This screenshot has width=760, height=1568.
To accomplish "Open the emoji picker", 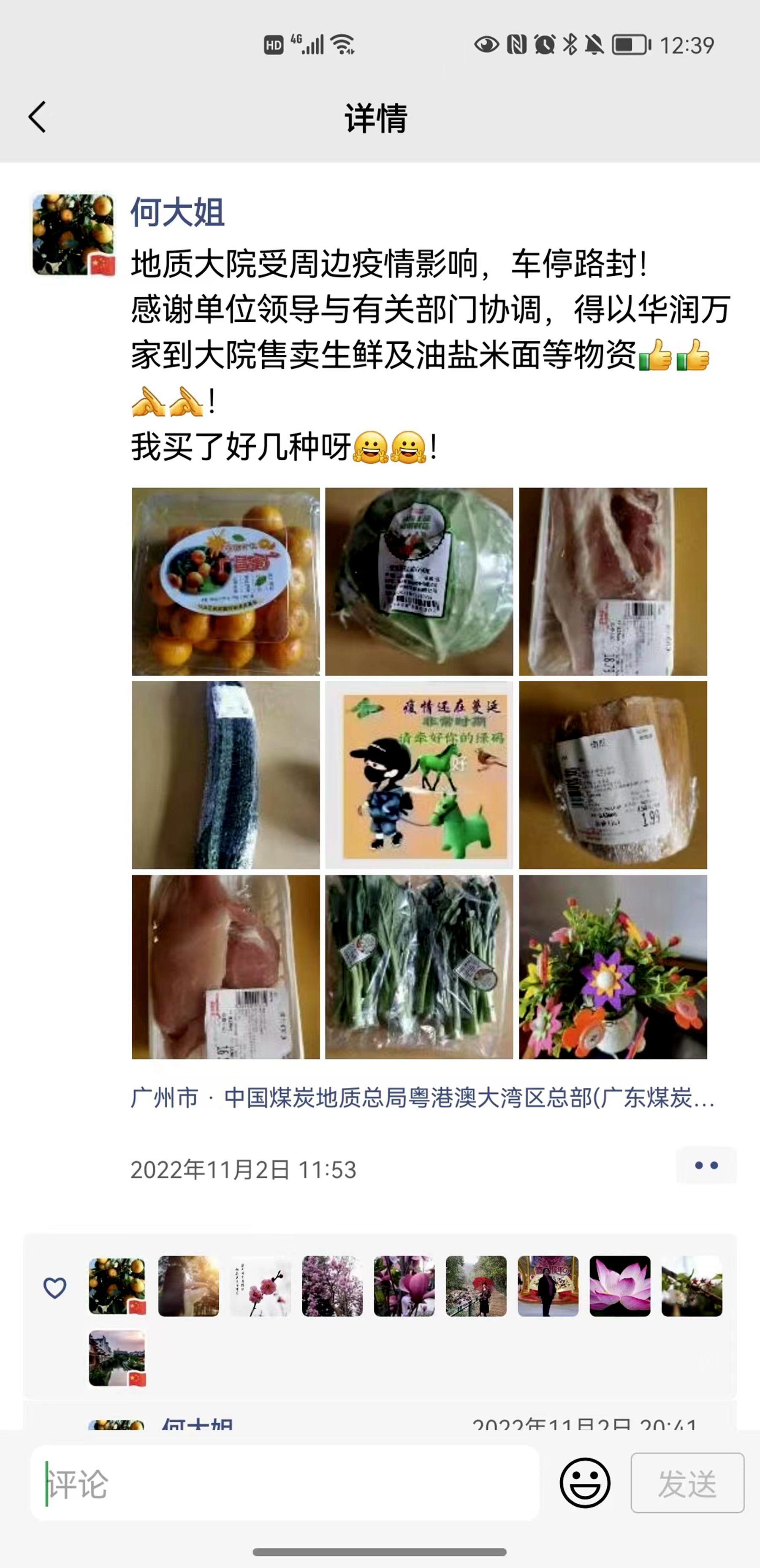I will pyautogui.click(x=585, y=1484).
